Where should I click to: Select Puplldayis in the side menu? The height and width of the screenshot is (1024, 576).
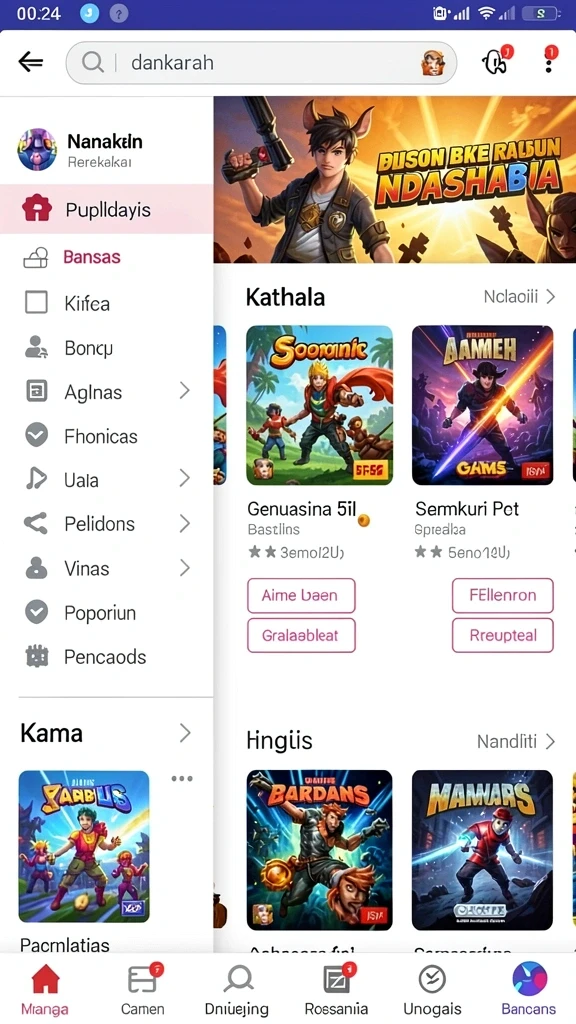pyautogui.click(x=106, y=210)
